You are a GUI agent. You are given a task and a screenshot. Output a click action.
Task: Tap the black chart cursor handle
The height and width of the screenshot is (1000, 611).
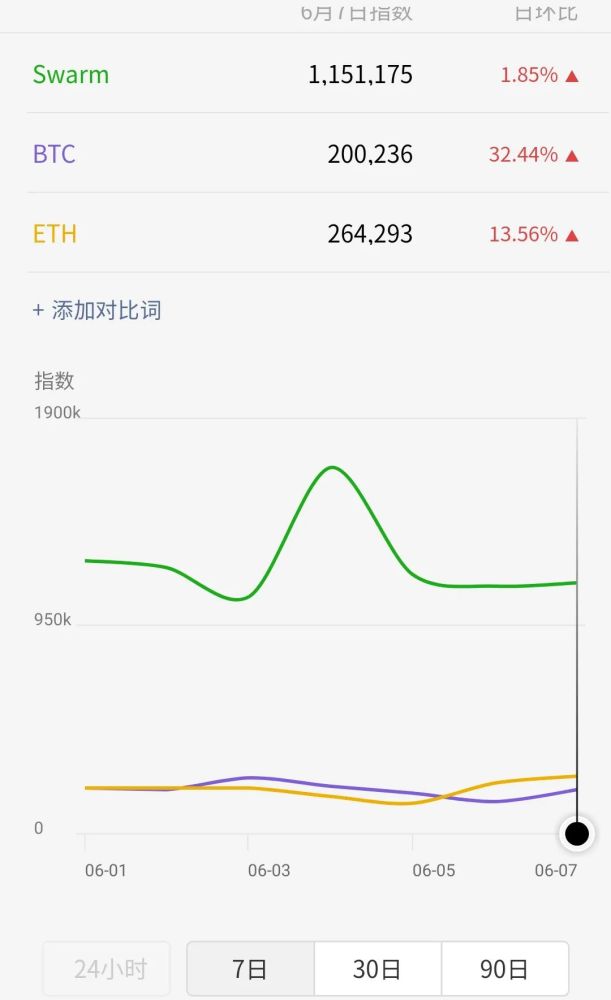point(576,833)
